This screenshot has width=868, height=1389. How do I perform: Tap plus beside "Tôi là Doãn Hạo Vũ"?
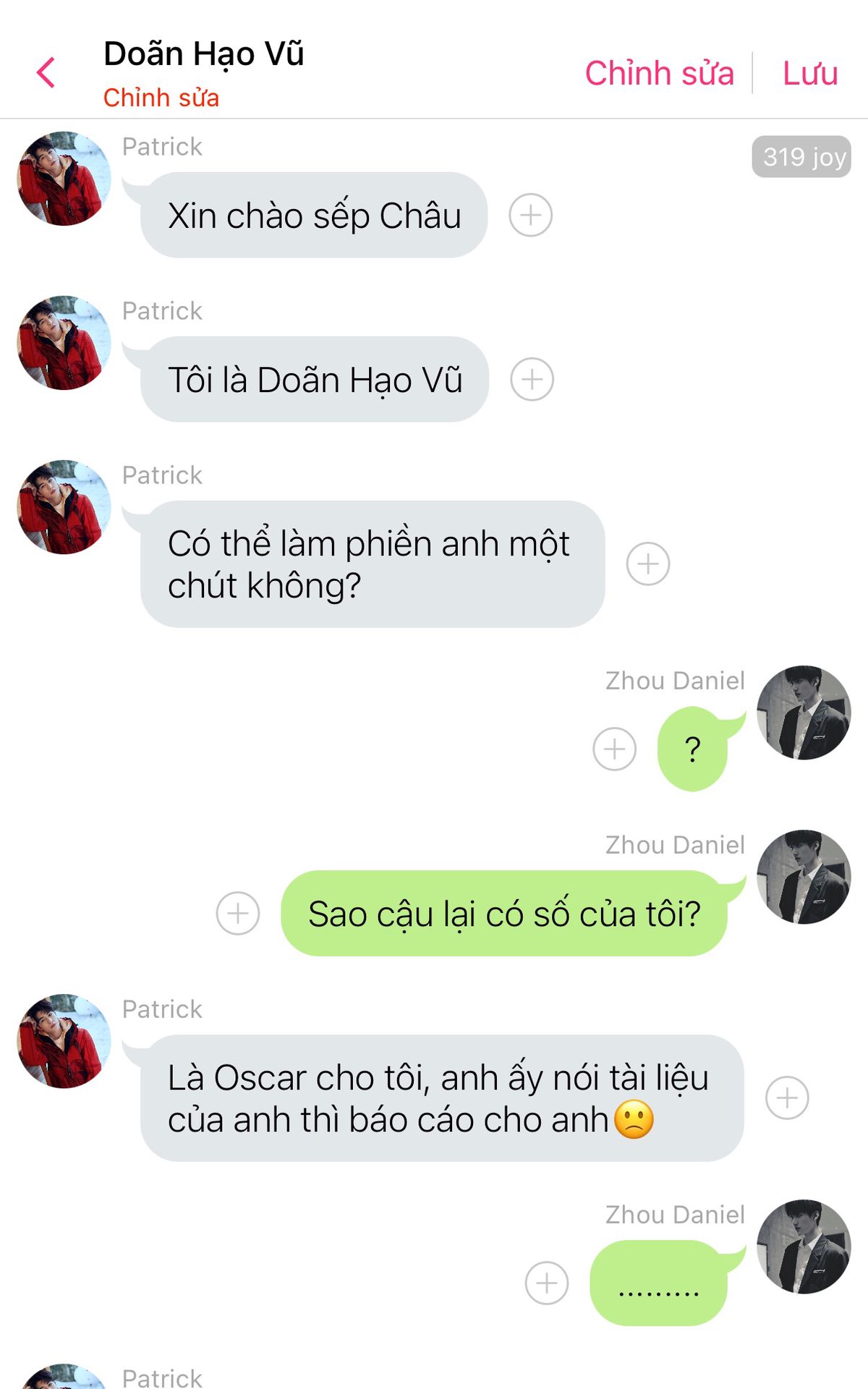[532, 379]
